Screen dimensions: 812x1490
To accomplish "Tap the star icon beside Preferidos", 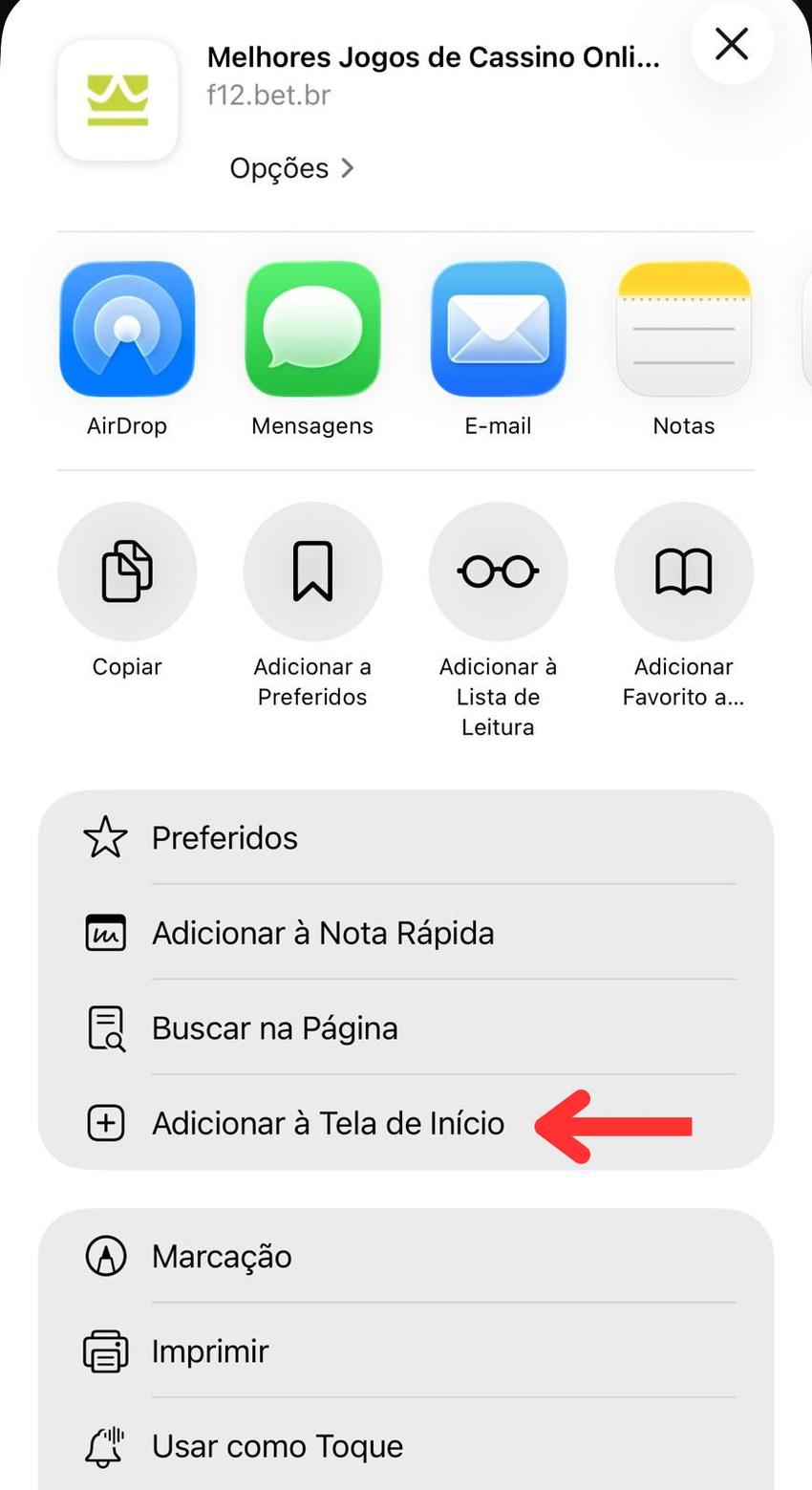I will [x=105, y=837].
